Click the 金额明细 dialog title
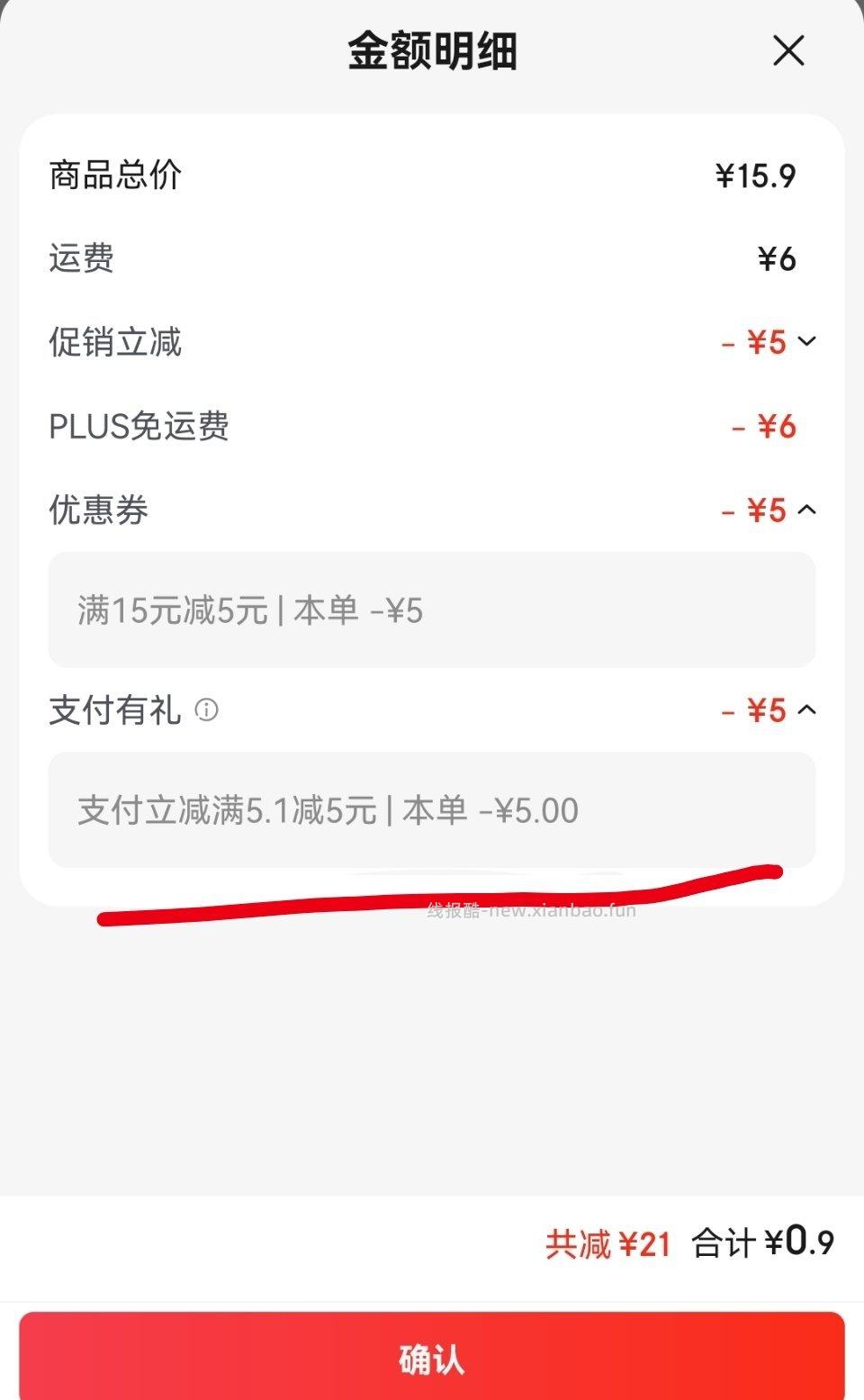 tap(432, 51)
